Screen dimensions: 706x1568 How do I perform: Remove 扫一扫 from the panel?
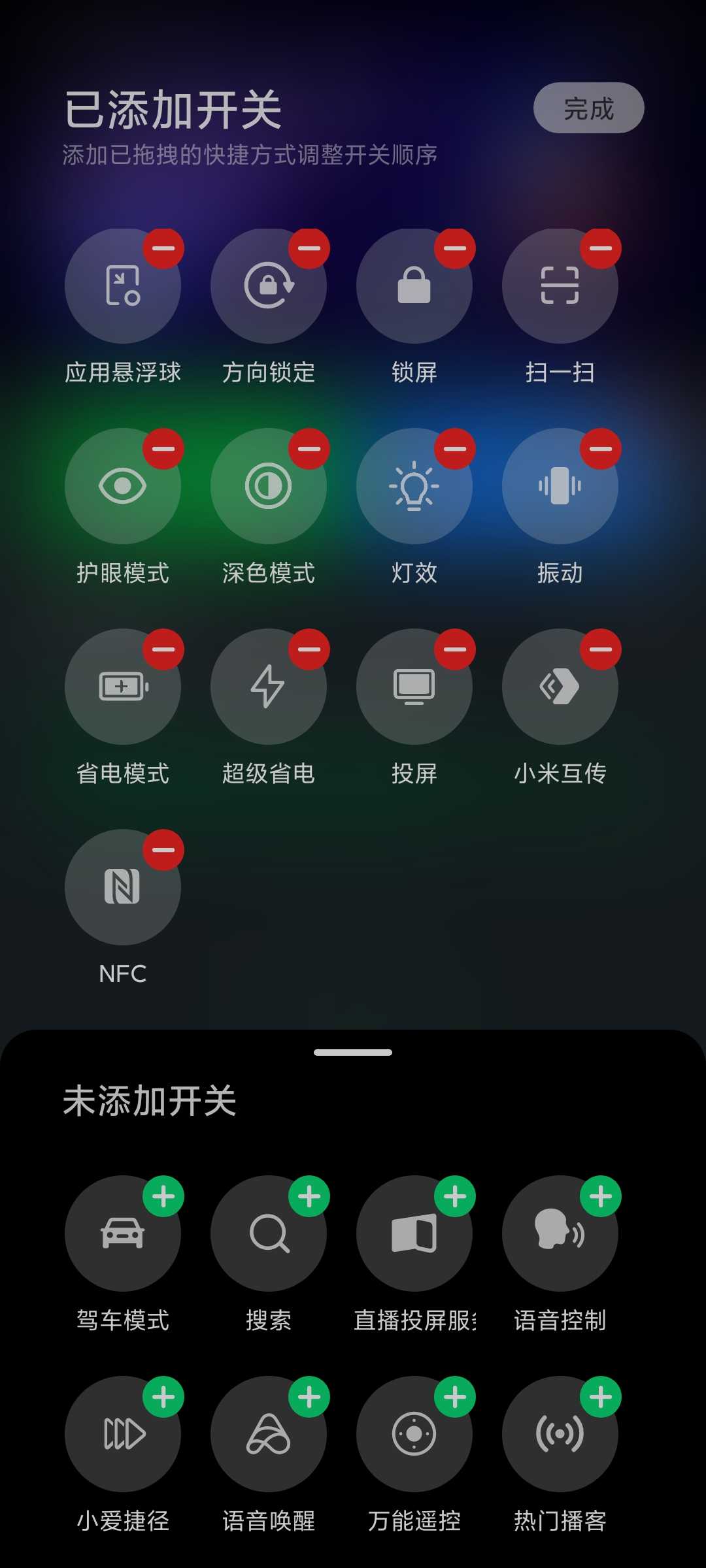(601, 248)
